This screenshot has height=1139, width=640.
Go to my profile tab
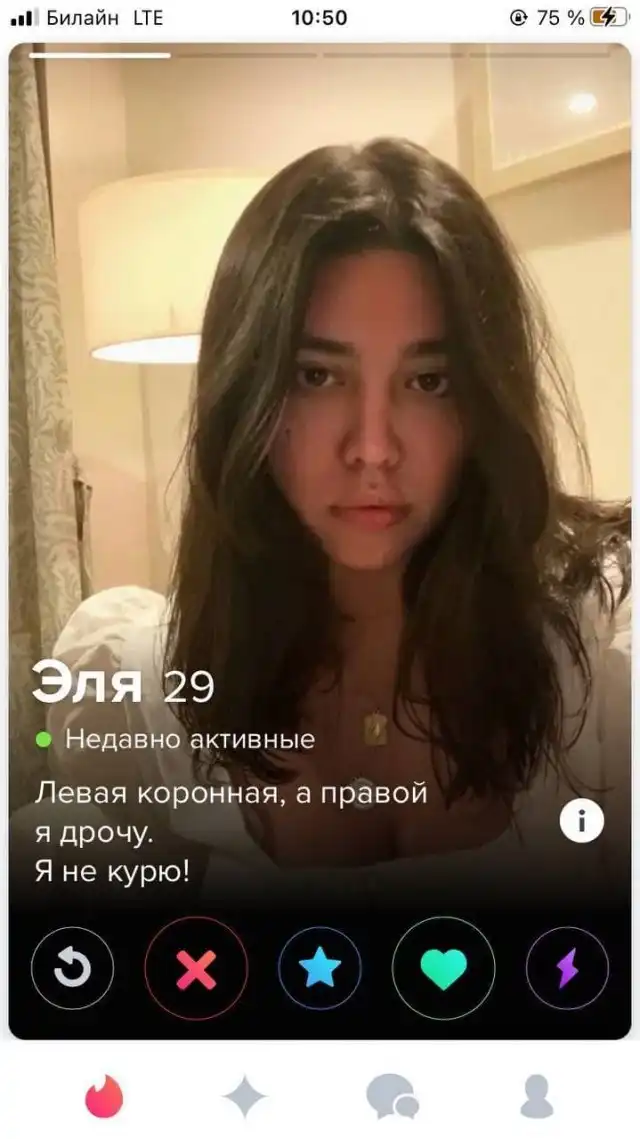537,1096
